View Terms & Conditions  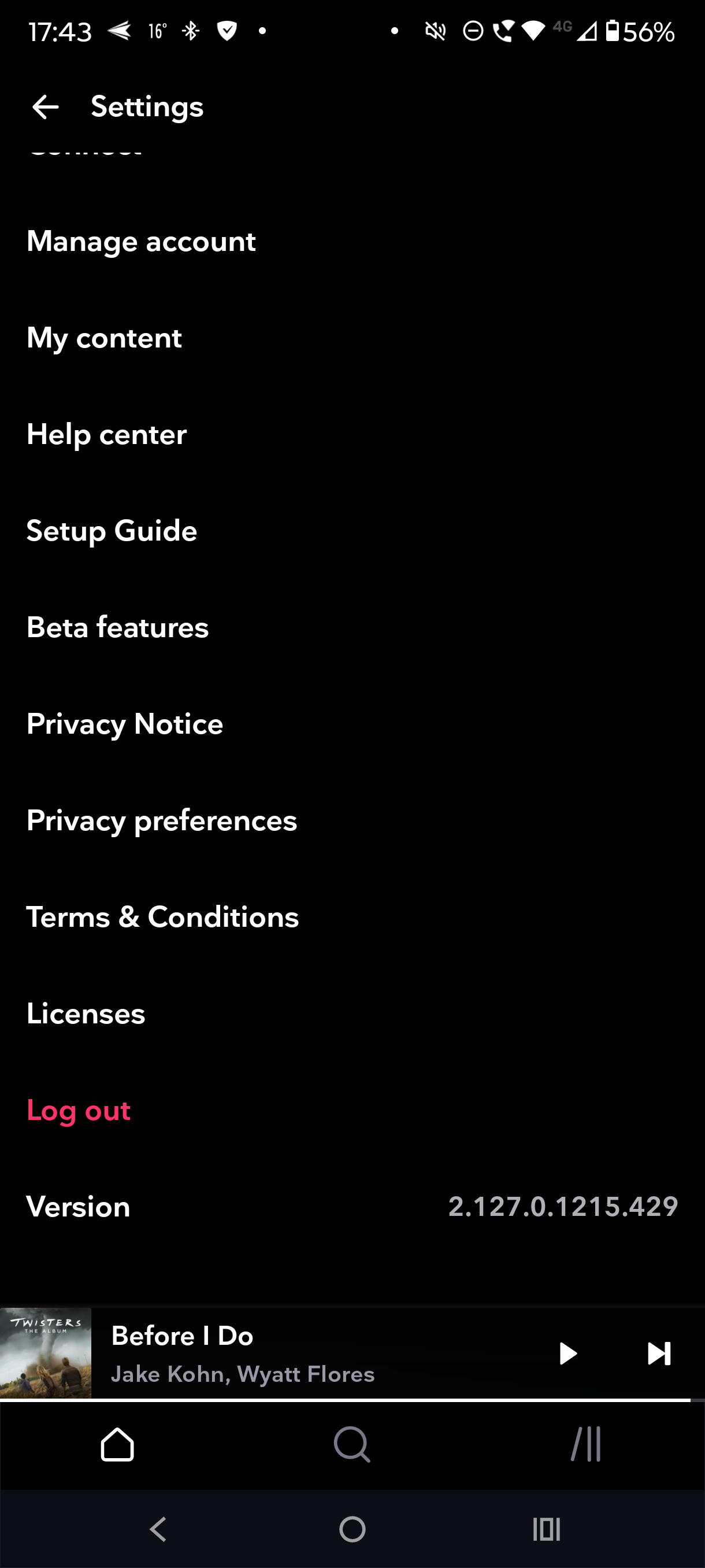click(x=352, y=917)
